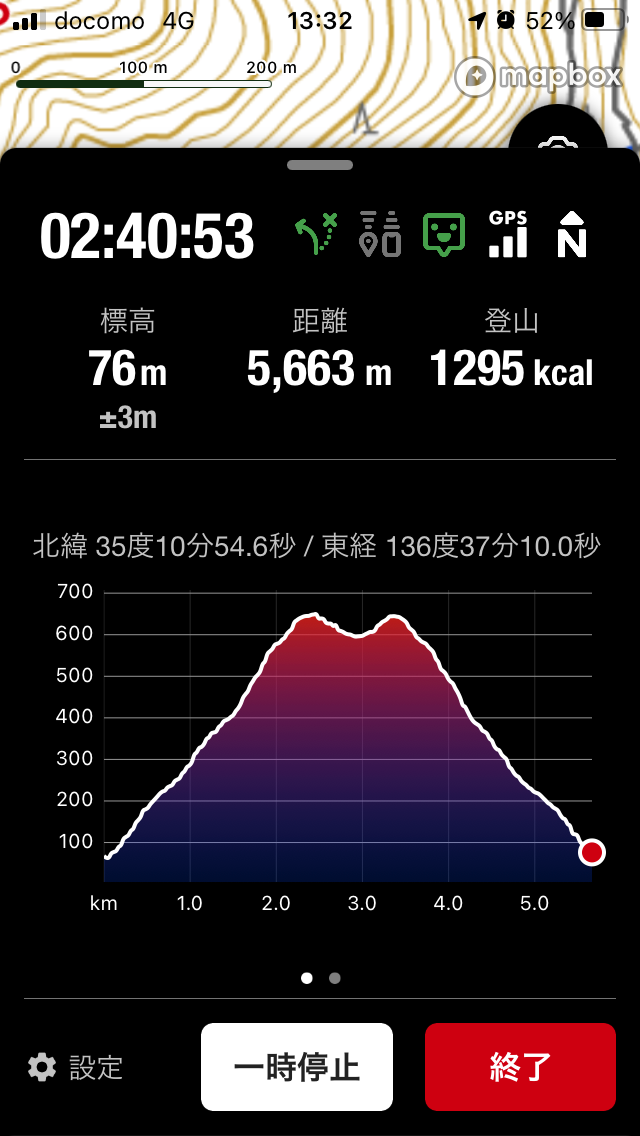End the activity with 終了

(x=520, y=1067)
